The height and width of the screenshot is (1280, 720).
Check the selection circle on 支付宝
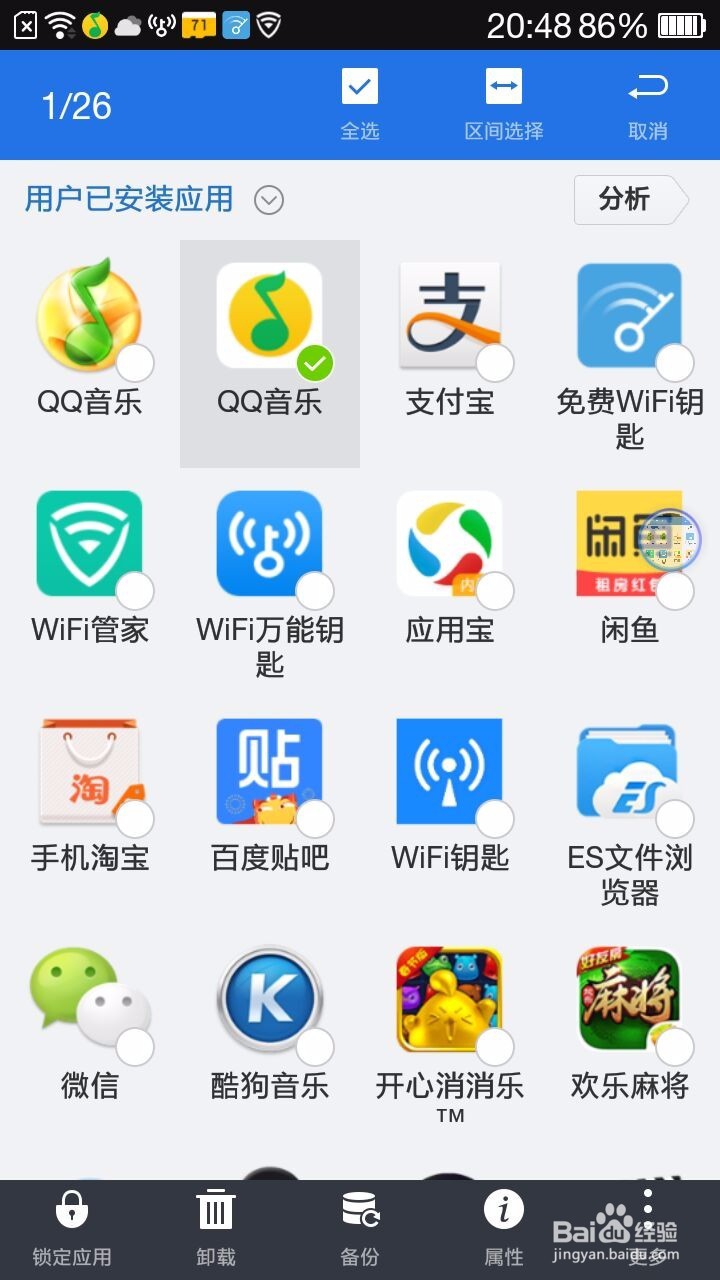tap(494, 364)
